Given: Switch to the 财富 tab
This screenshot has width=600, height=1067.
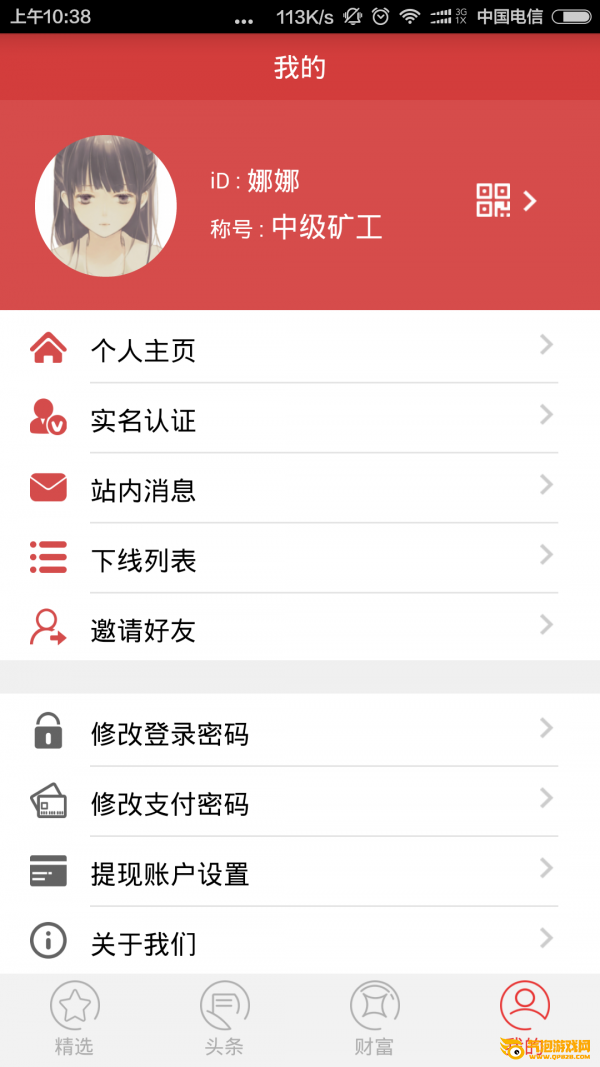Looking at the screenshot, I should tap(374, 1018).
